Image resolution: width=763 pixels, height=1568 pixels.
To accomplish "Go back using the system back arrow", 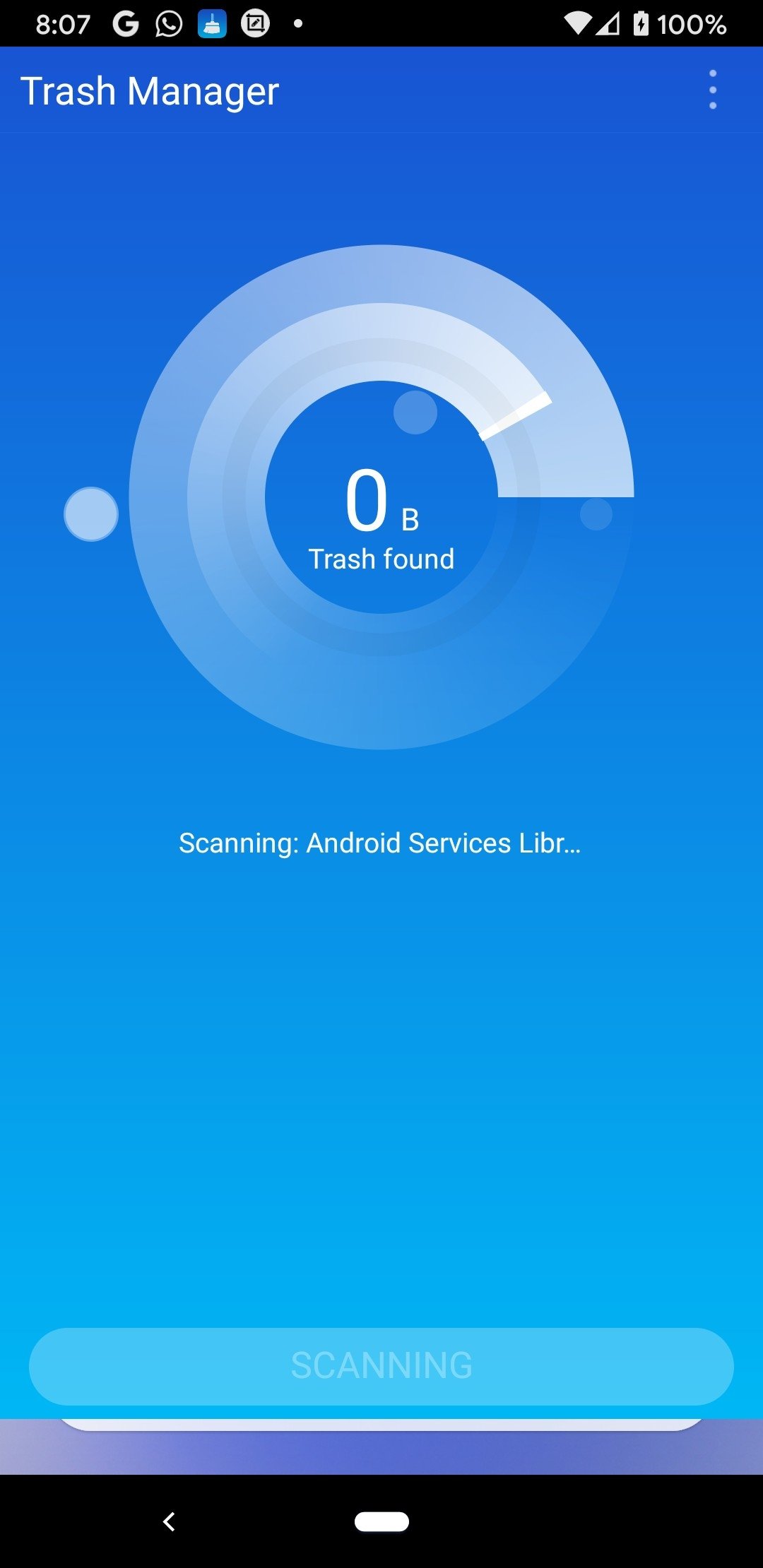I will 169,1521.
